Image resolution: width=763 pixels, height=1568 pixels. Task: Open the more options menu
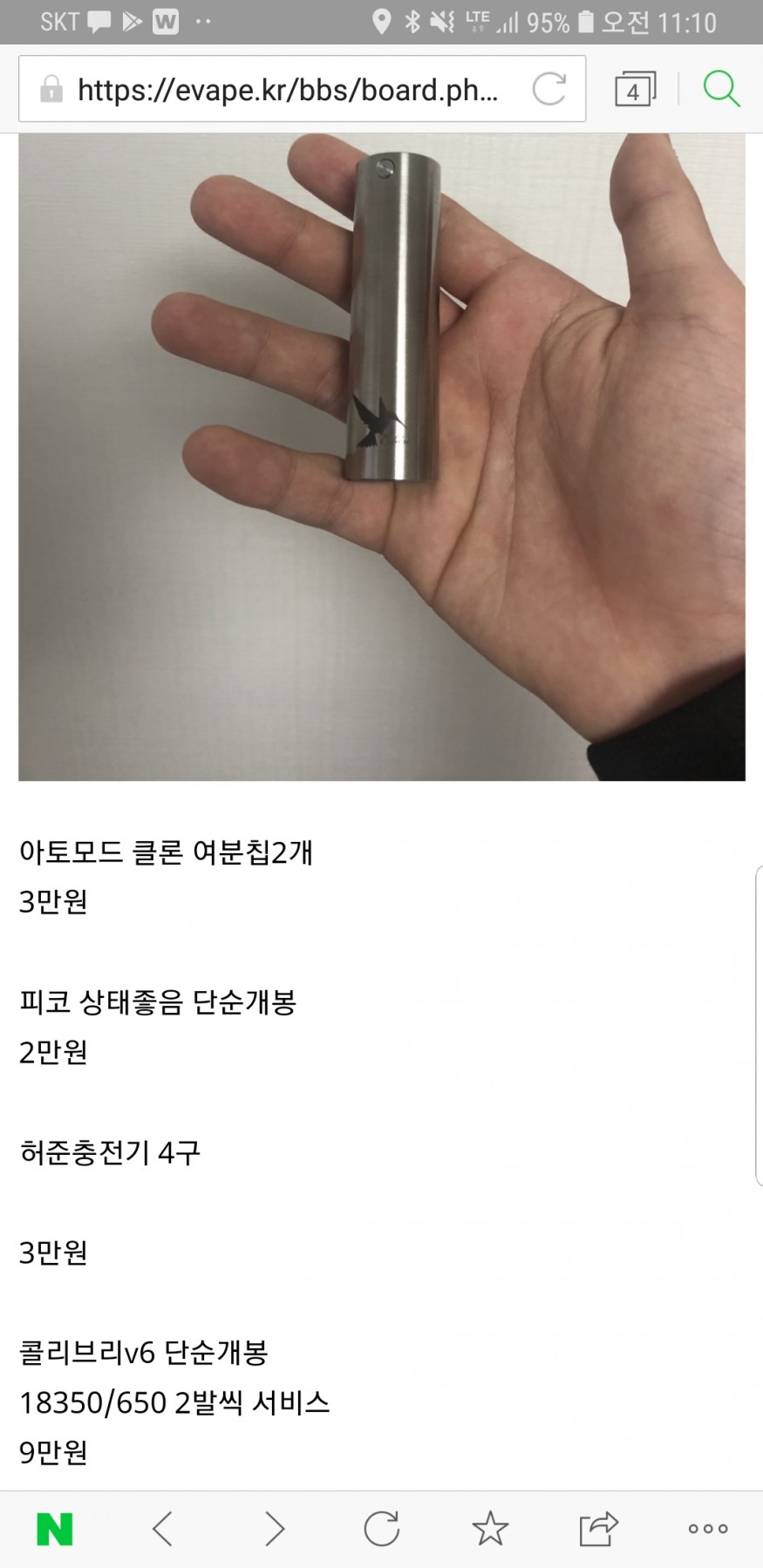point(707,1529)
